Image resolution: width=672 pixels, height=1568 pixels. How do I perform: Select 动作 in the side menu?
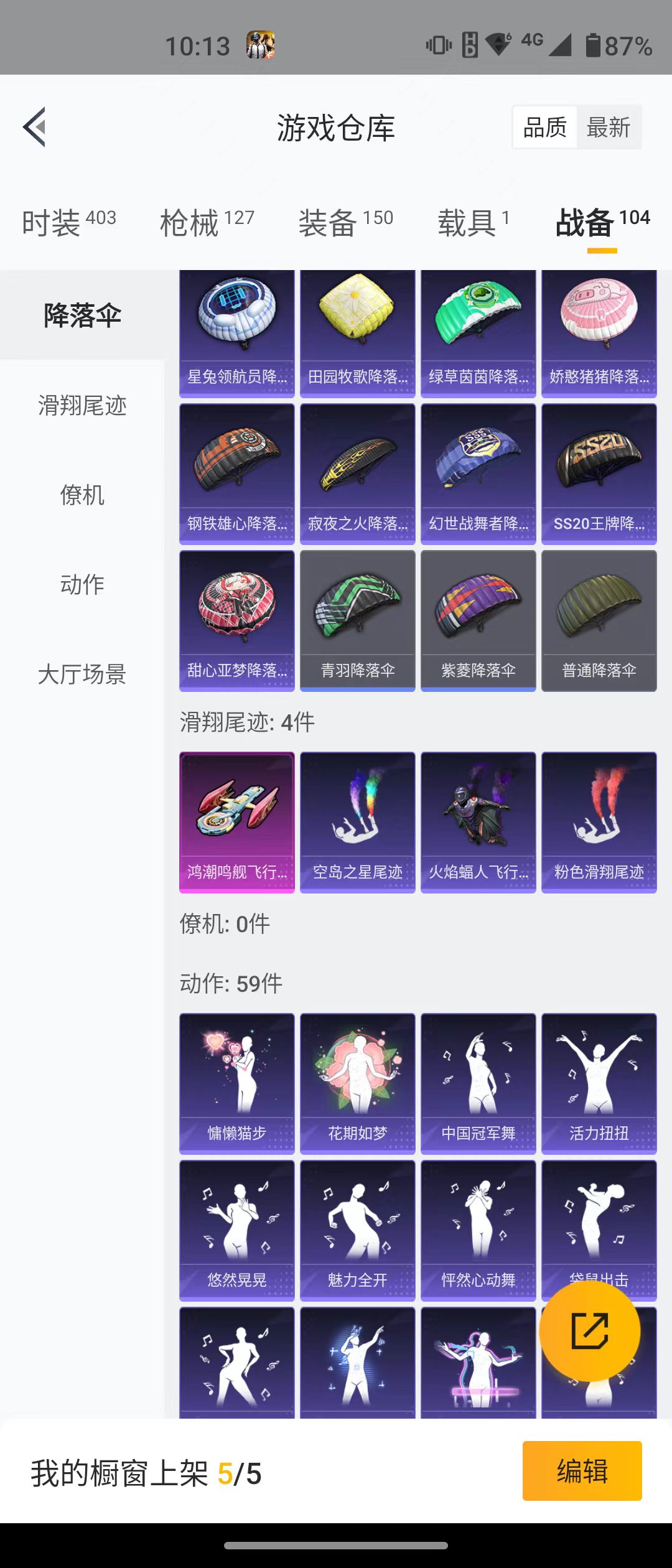click(82, 585)
